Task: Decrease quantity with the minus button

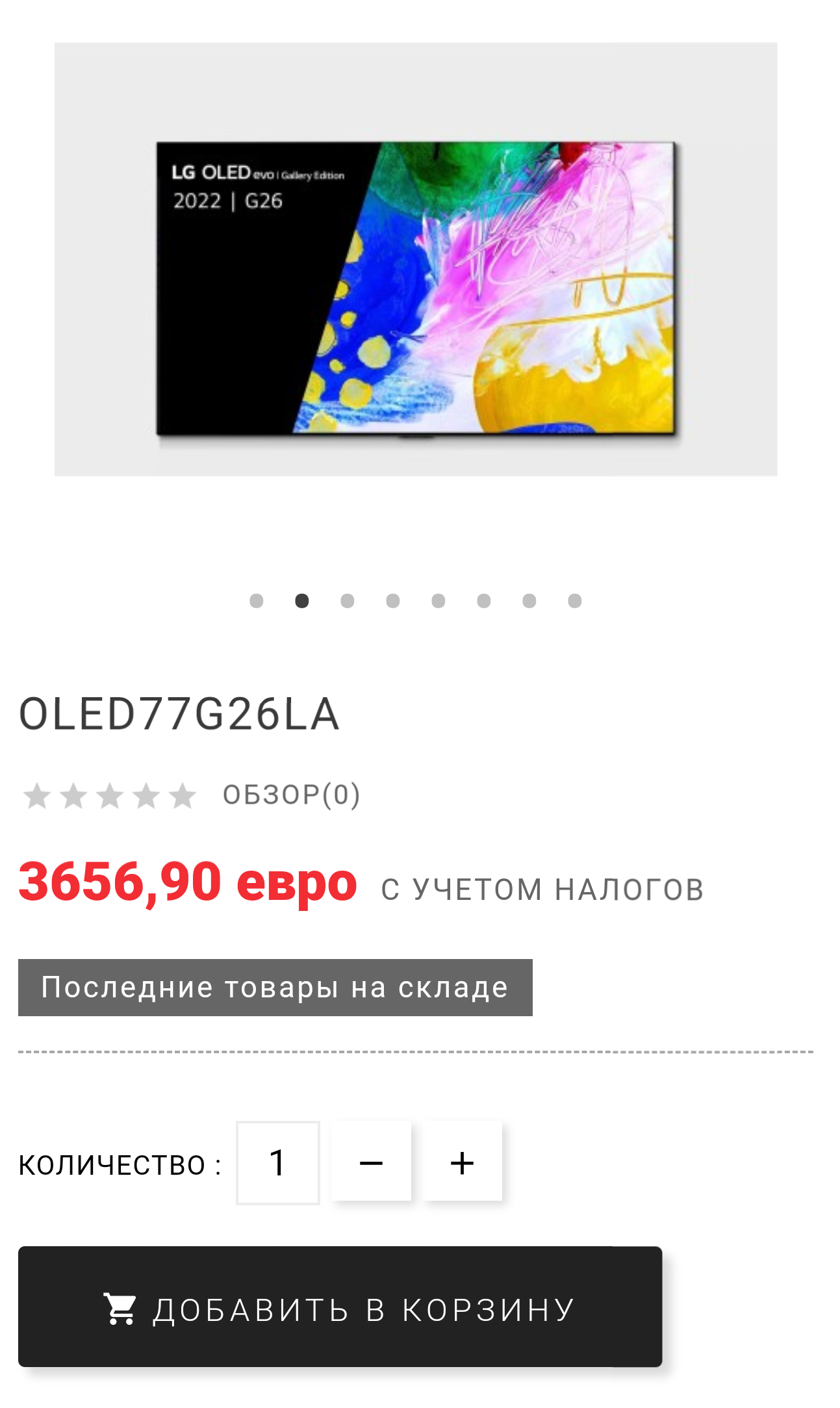Action: (371, 1162)
